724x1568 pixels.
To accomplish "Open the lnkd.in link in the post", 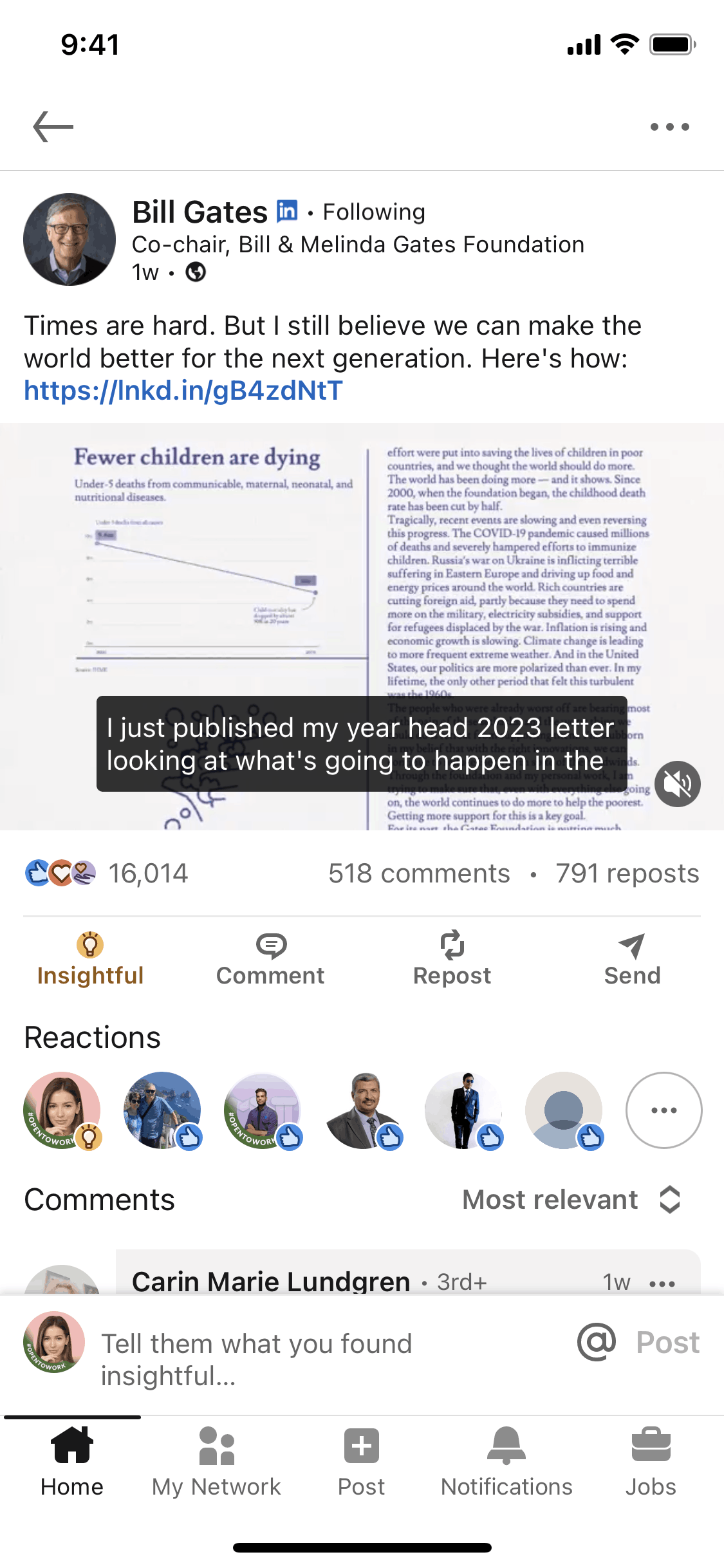I will pos(183,391).
